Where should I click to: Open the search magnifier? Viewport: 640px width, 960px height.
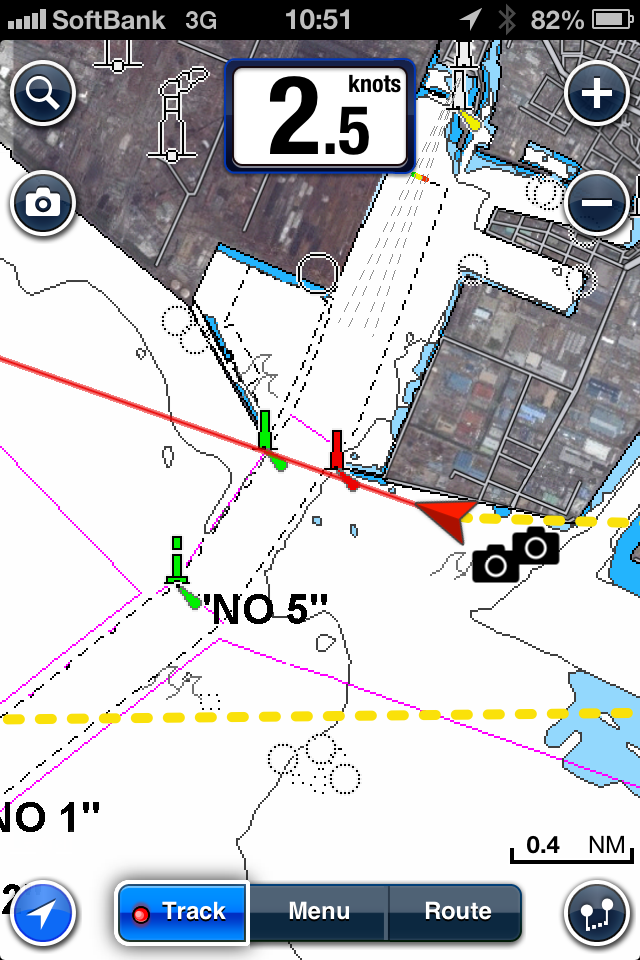pyautogui.click(x=42, y=95)
